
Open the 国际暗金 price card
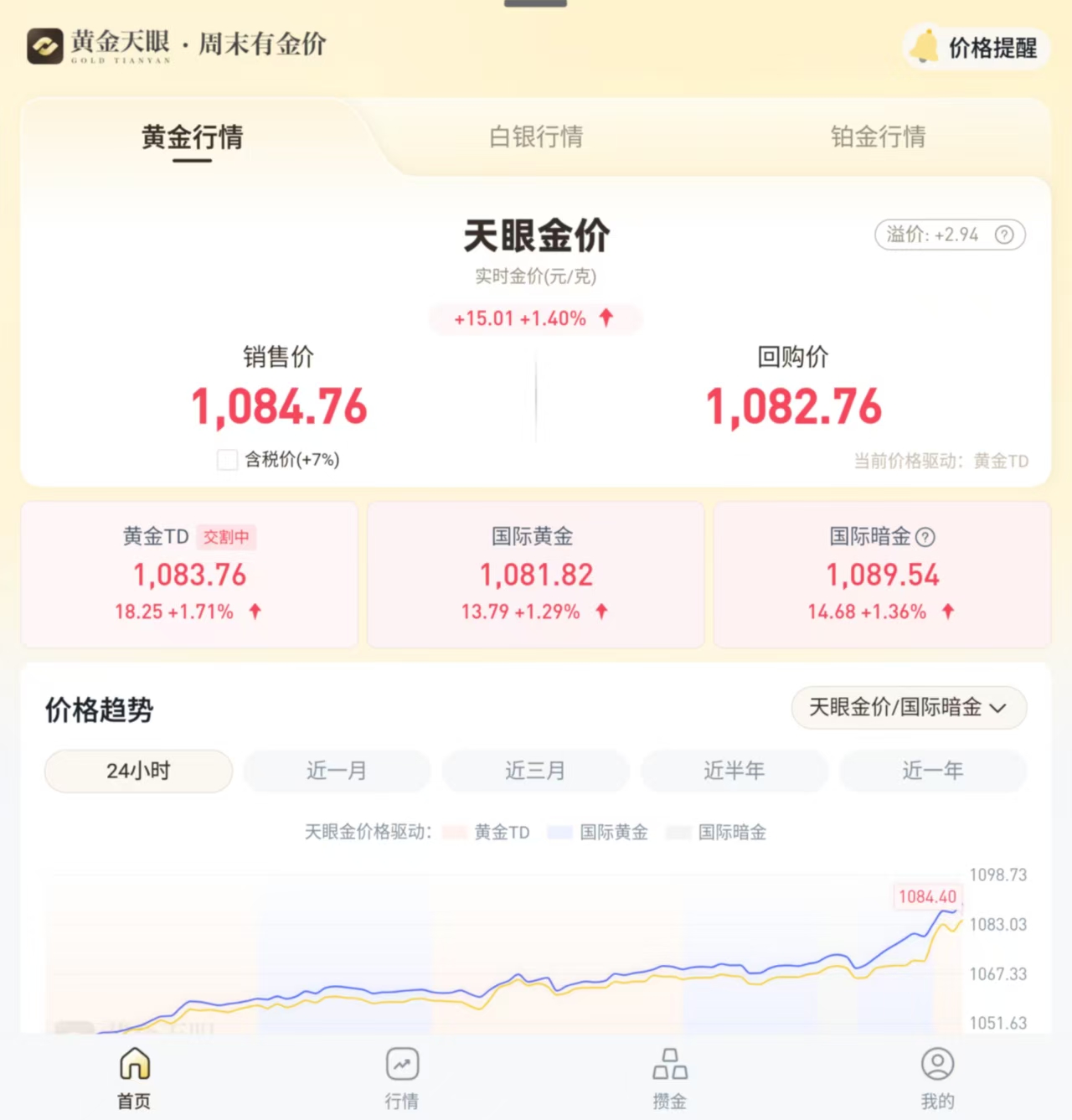point(882,575)
